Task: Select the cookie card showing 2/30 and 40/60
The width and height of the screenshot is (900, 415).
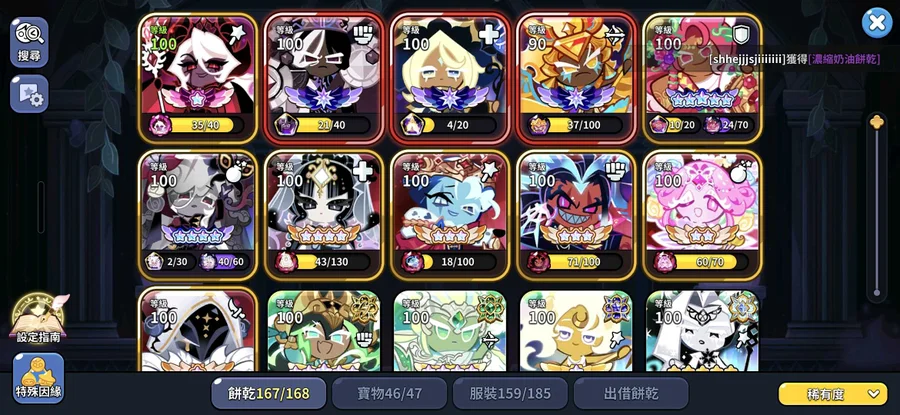Action: pyautogui.click(x=198, y=214)
